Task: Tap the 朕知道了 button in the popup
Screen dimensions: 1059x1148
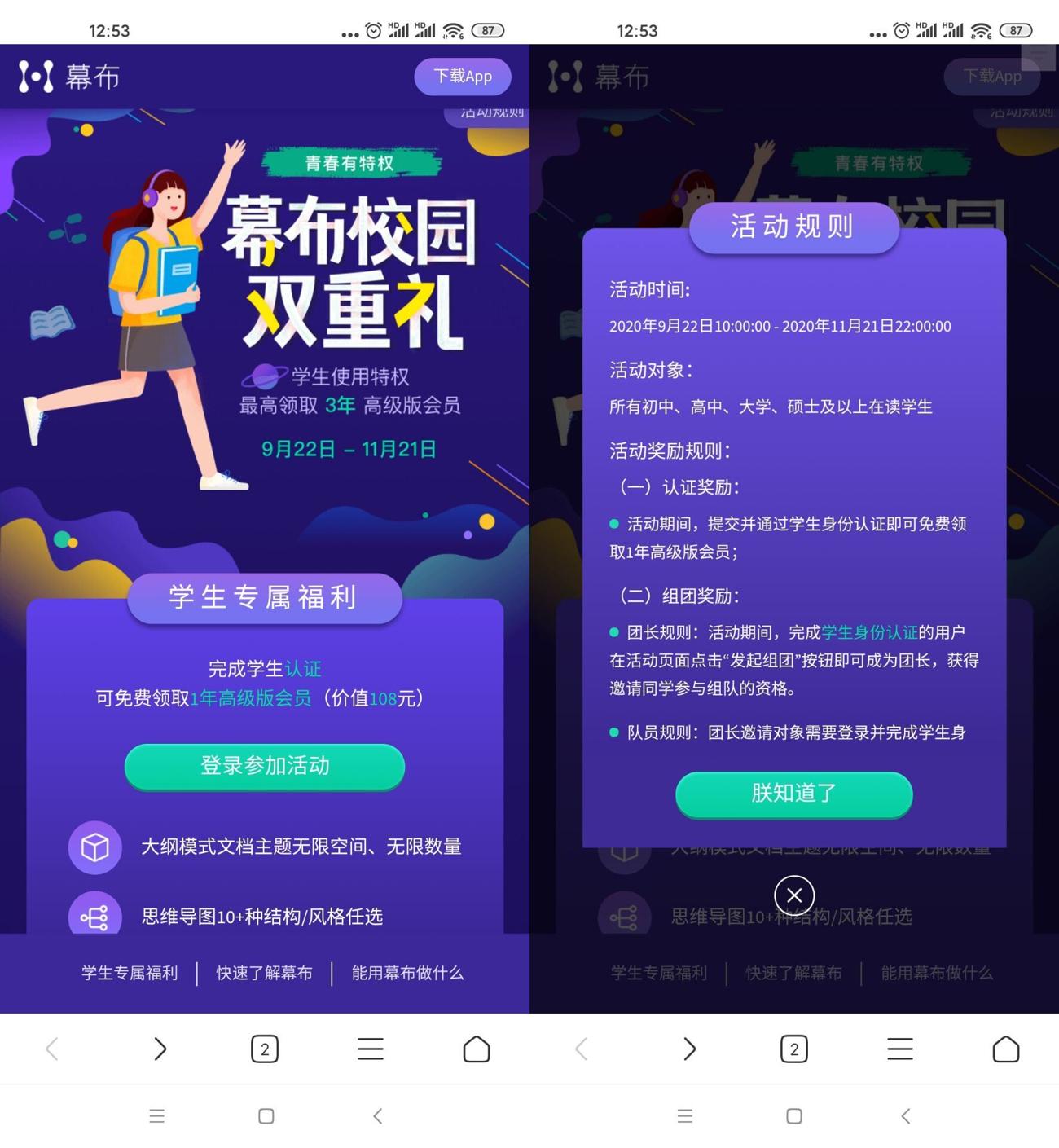Action: [x=793, y=794]
